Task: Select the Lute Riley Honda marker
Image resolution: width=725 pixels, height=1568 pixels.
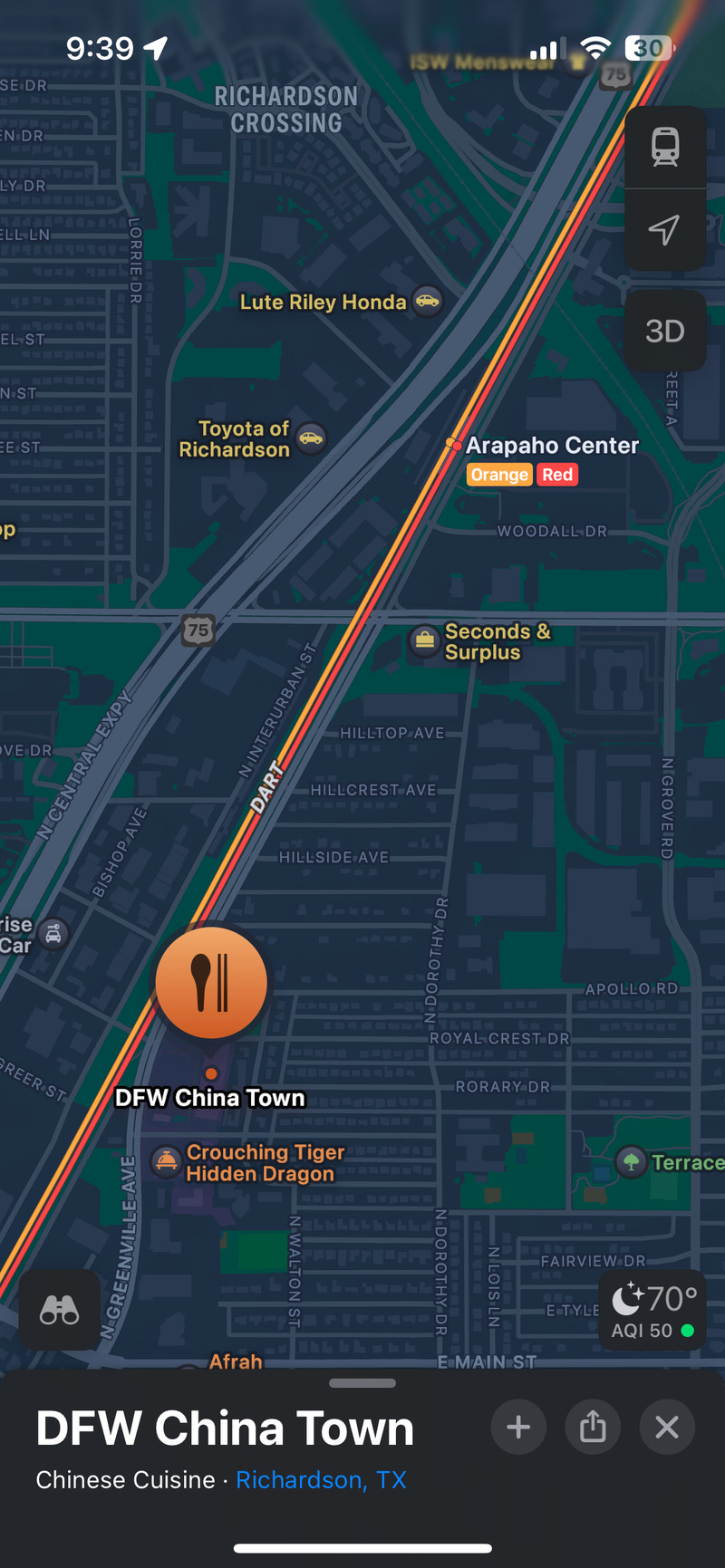Action: pyautogui.click(x=428, y=301)
